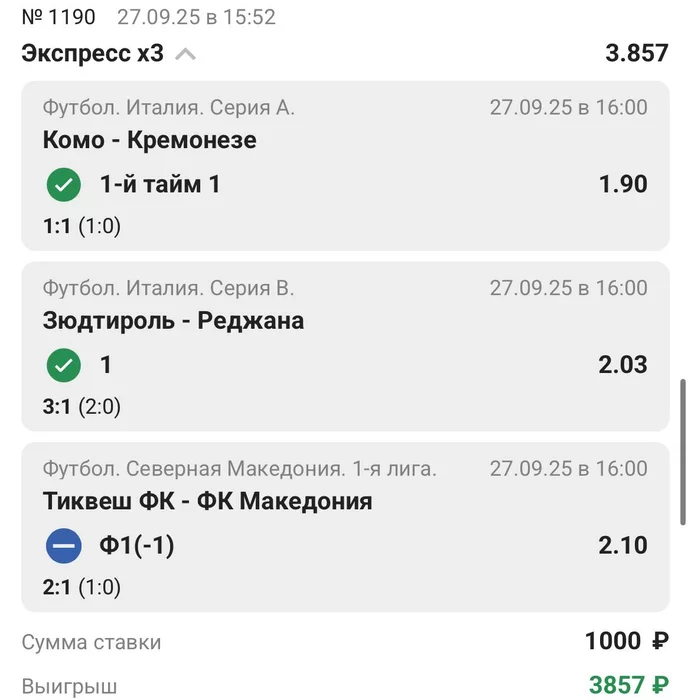Open the Тиквеш ФК - ФК Македония card
691x700 pixels.
pyautogui.click(x=344, y=527)
